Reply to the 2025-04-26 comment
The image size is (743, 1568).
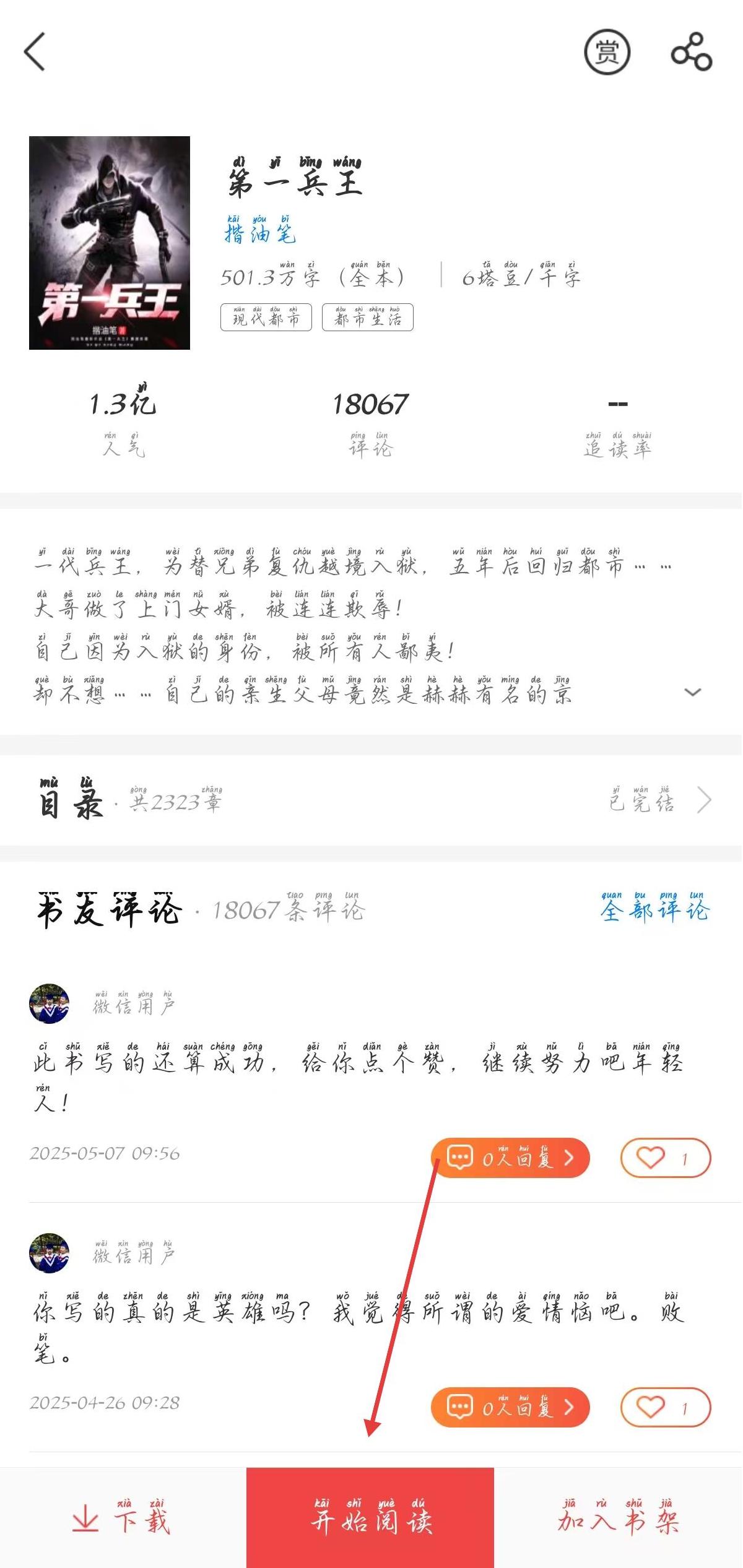click(x=510, y=1408)
